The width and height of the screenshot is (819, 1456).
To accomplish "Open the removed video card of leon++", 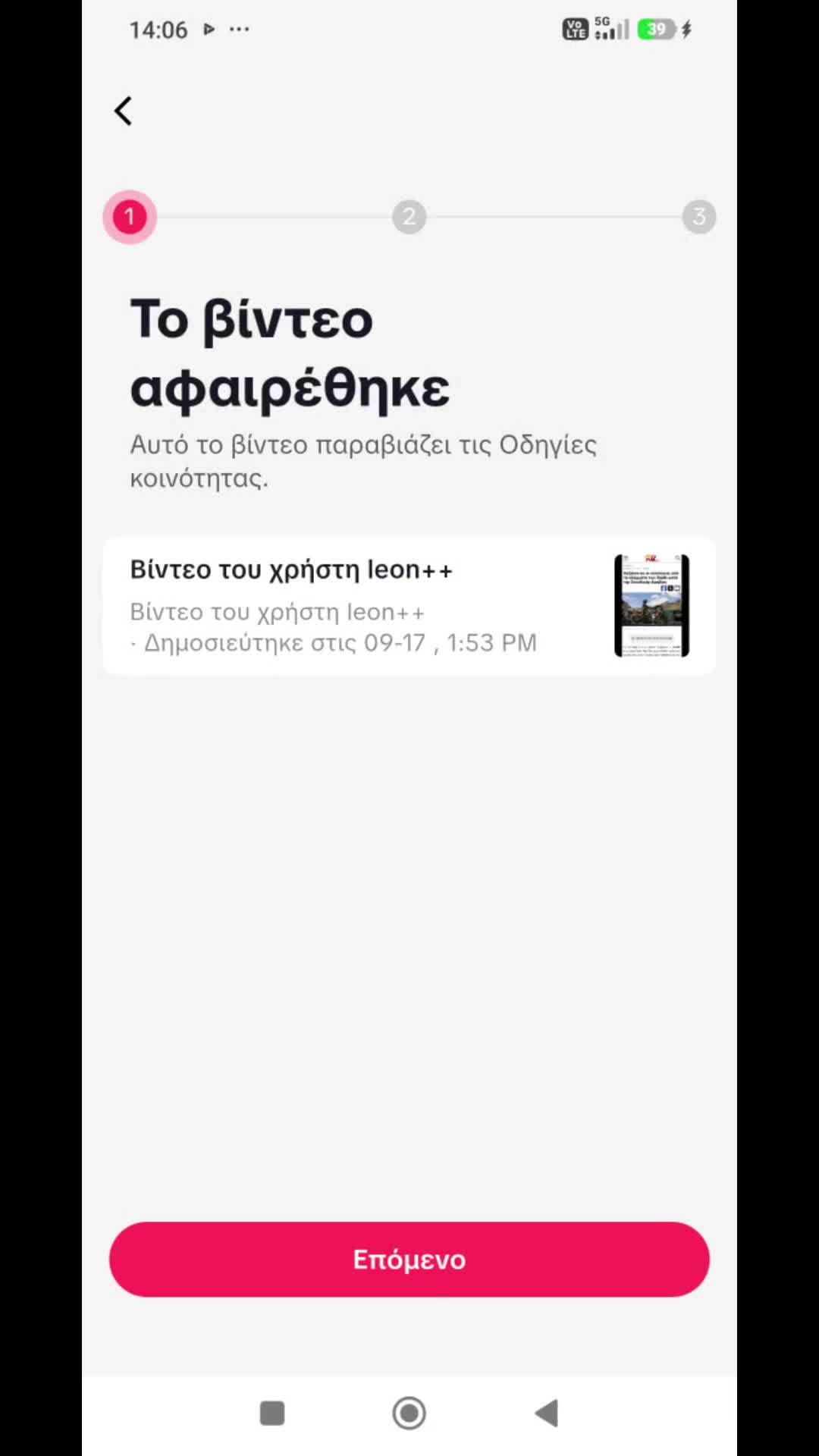I will click(409, 606).
